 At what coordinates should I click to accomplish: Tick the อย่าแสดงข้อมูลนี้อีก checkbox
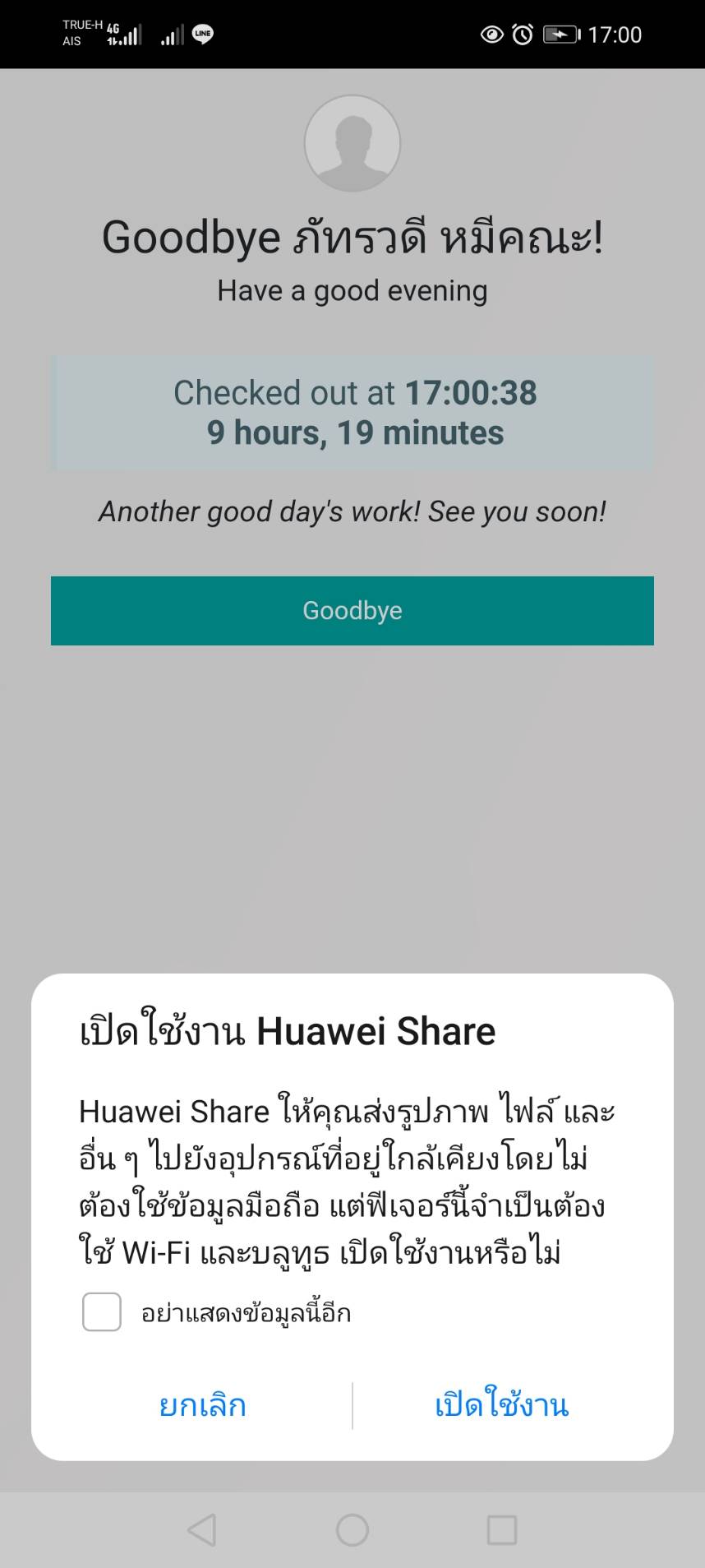tap(102, 1311)
